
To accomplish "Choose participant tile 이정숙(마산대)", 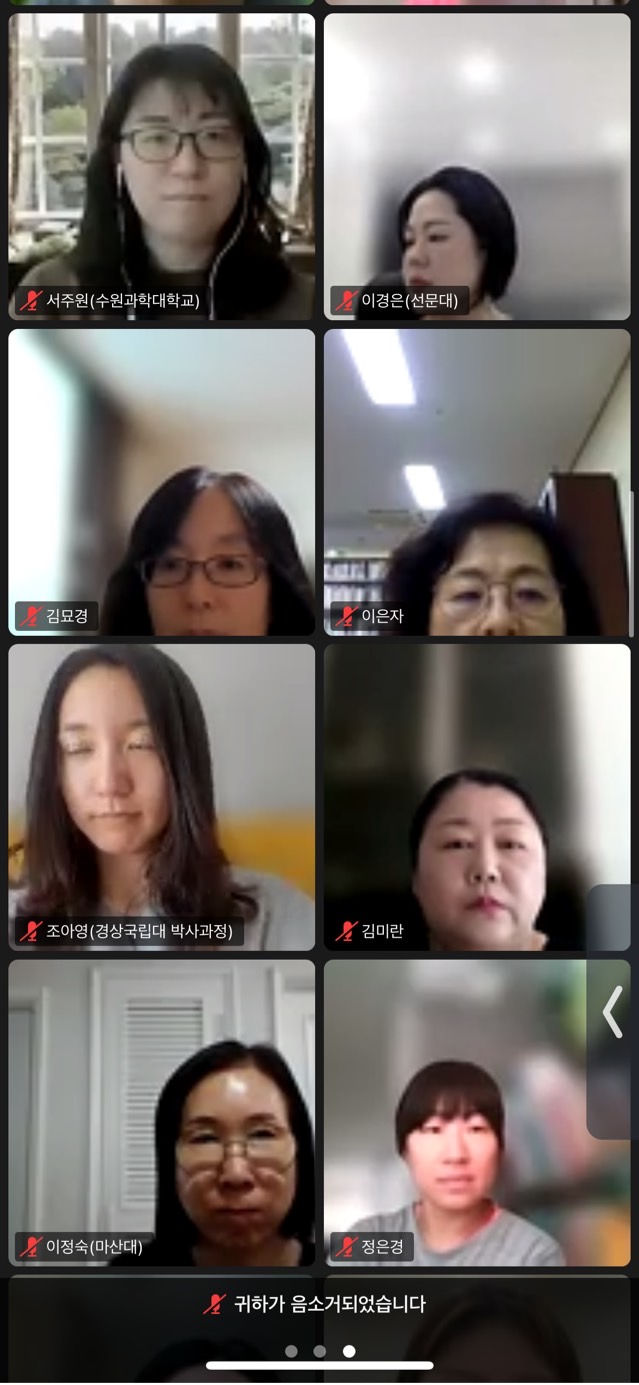I will click(161, 1112).
